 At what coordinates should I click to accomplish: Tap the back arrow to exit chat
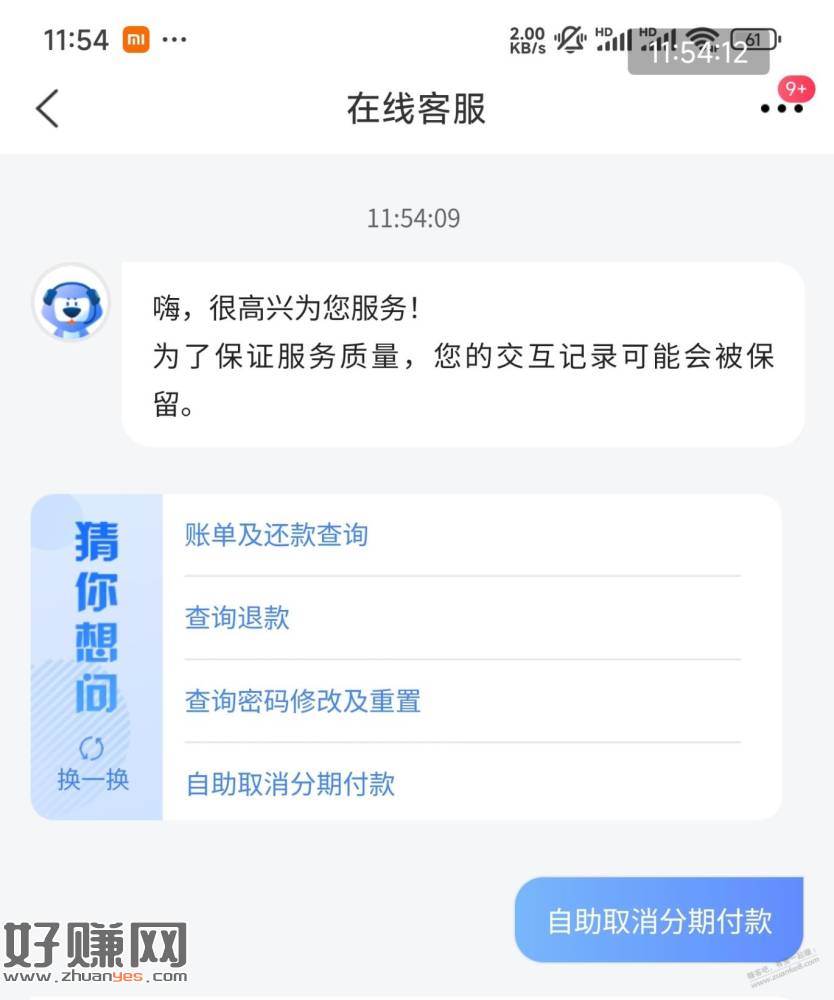[x=47, y=108]
